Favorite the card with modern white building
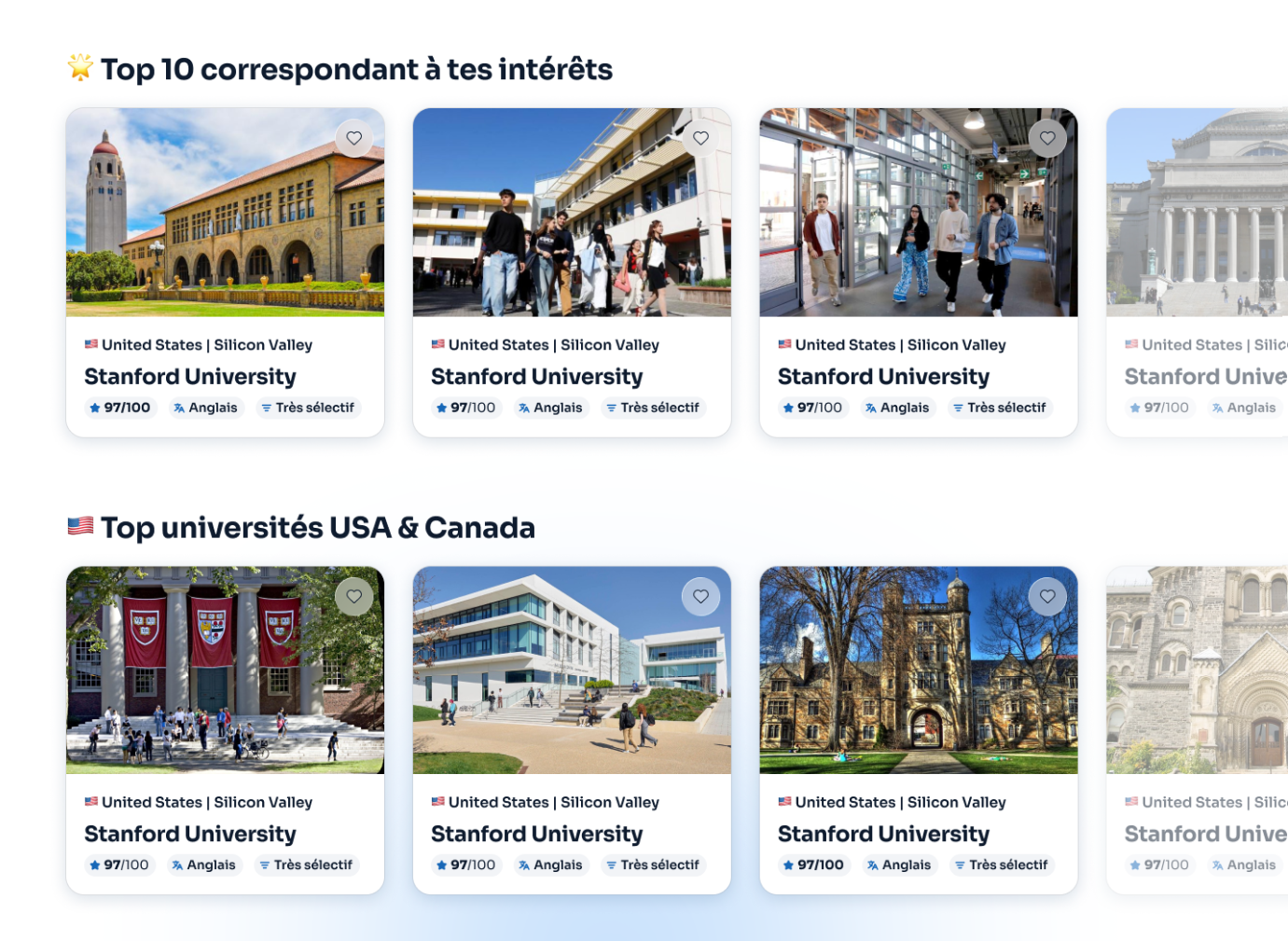The image size is (1288, 941). pyautogui.click(x=700, y=596)
